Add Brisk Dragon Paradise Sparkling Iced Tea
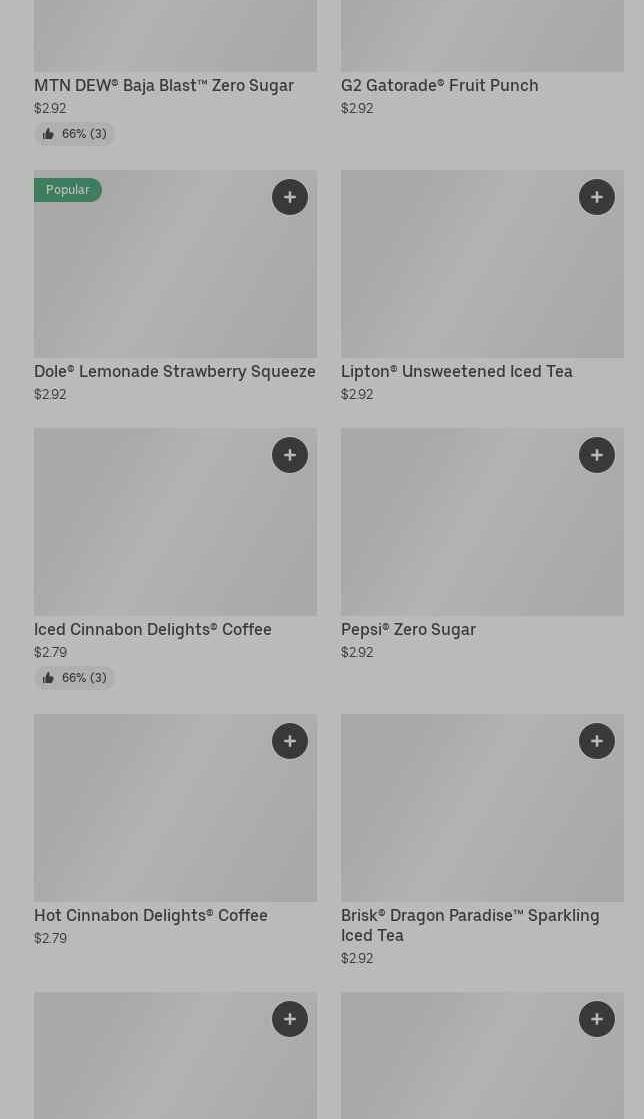 pyautogui.click(x=597, y=741)
